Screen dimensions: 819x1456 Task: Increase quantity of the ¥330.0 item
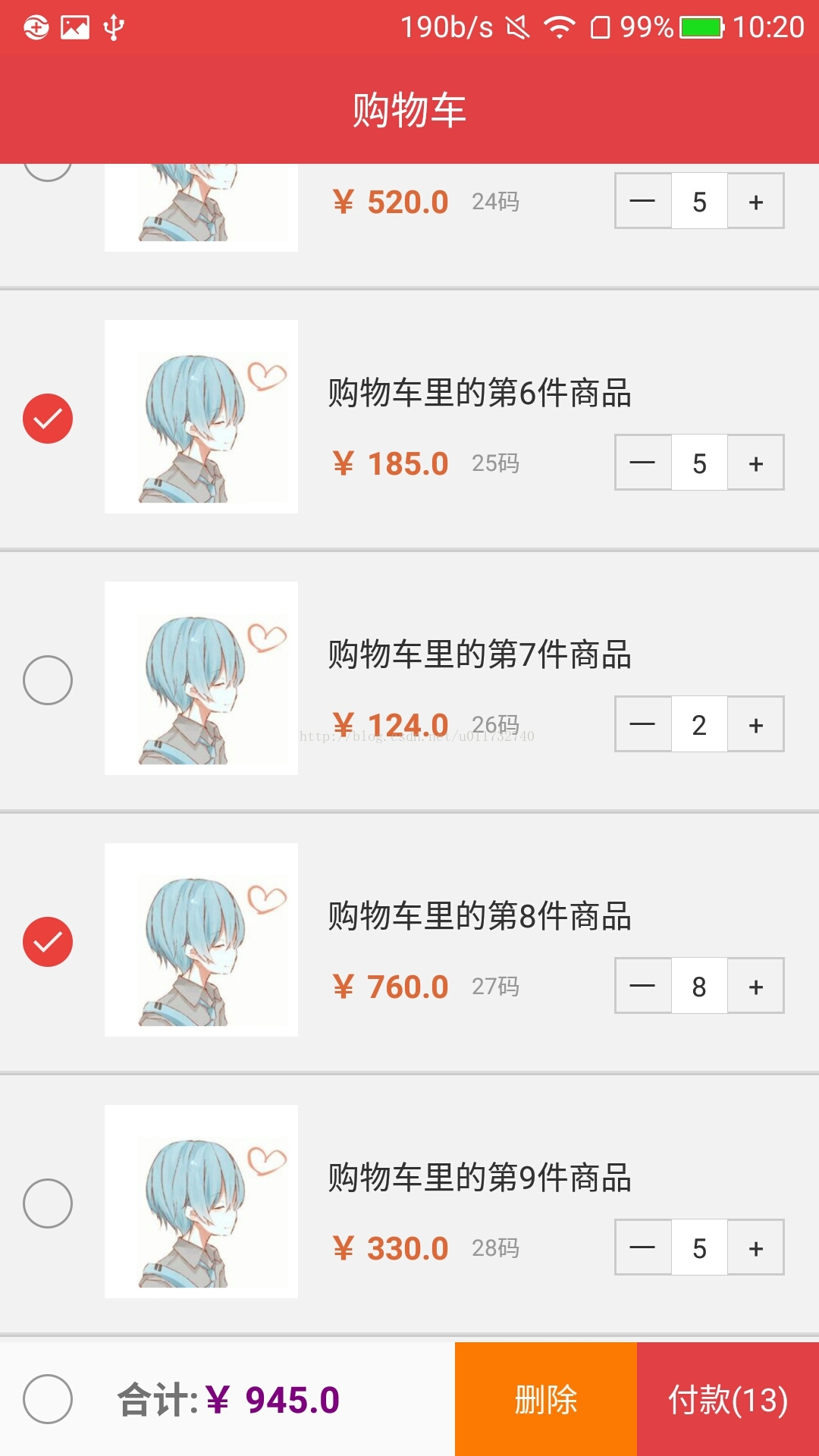756,1247
